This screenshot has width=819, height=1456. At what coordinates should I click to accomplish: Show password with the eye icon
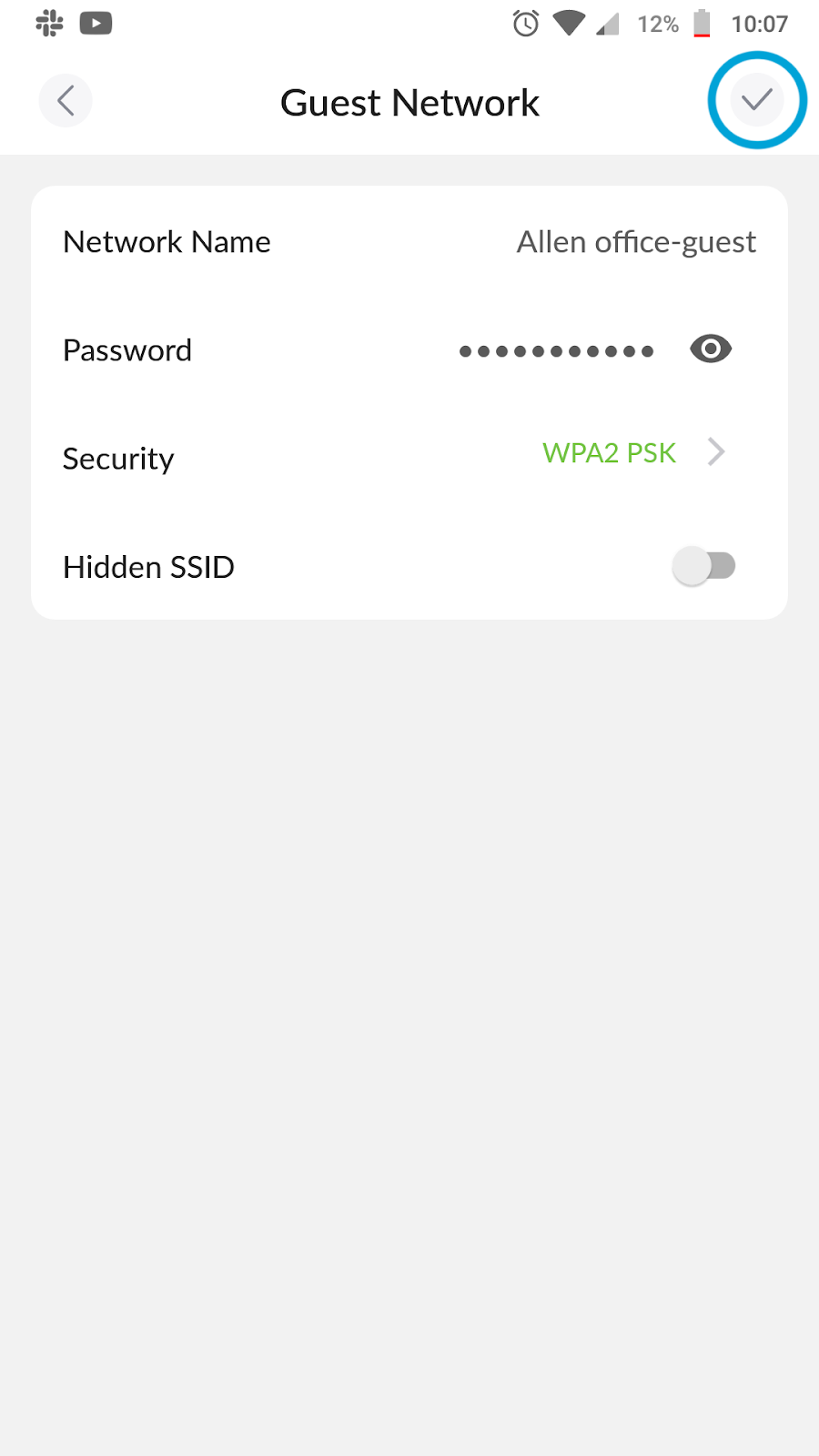coord(711,349)
